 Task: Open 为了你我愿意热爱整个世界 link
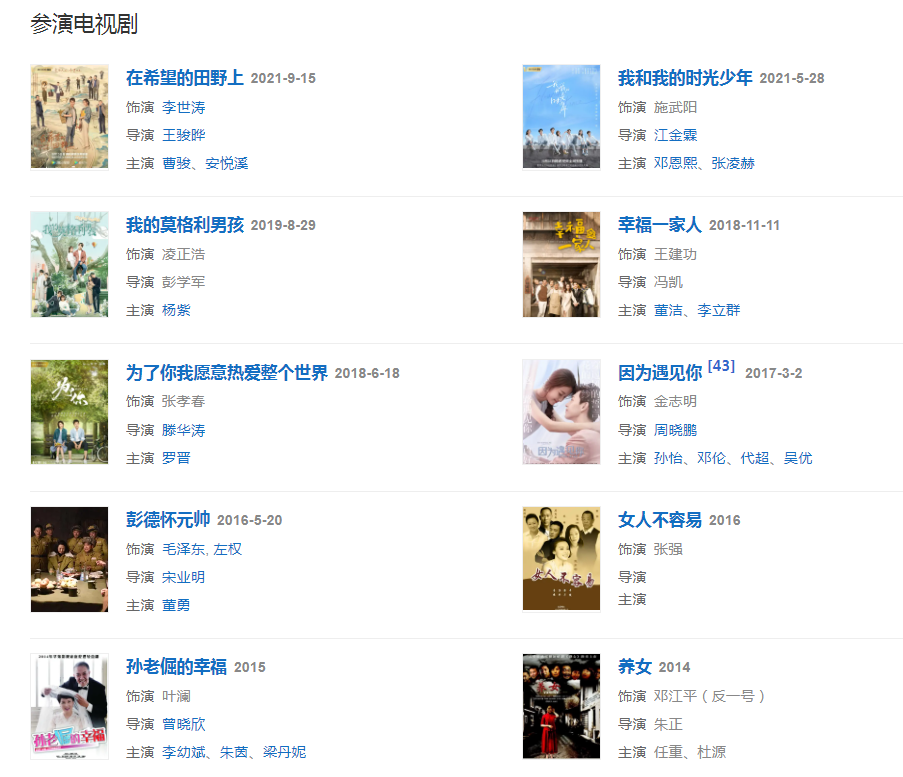[227, 373]
